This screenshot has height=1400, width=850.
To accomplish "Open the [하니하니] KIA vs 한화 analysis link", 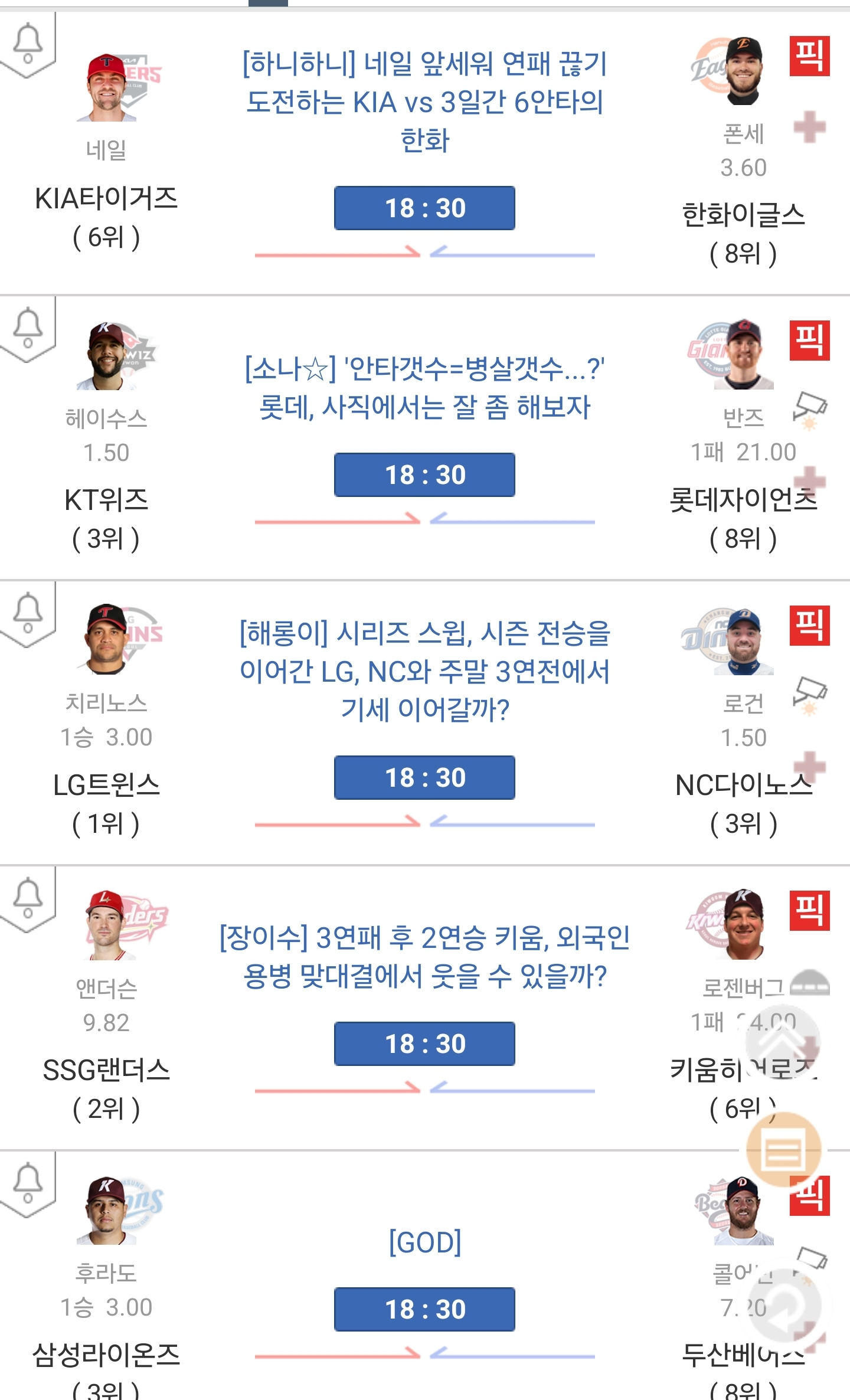I will click(x=424, y=102).
